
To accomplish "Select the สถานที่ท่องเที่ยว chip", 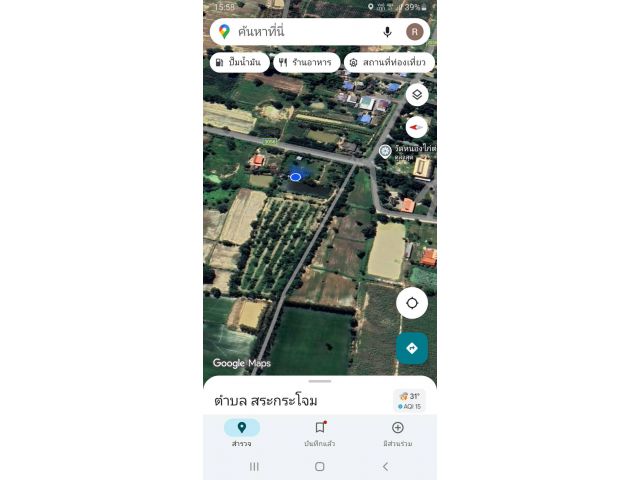I will pyautogui.click(x=389, y=62).
